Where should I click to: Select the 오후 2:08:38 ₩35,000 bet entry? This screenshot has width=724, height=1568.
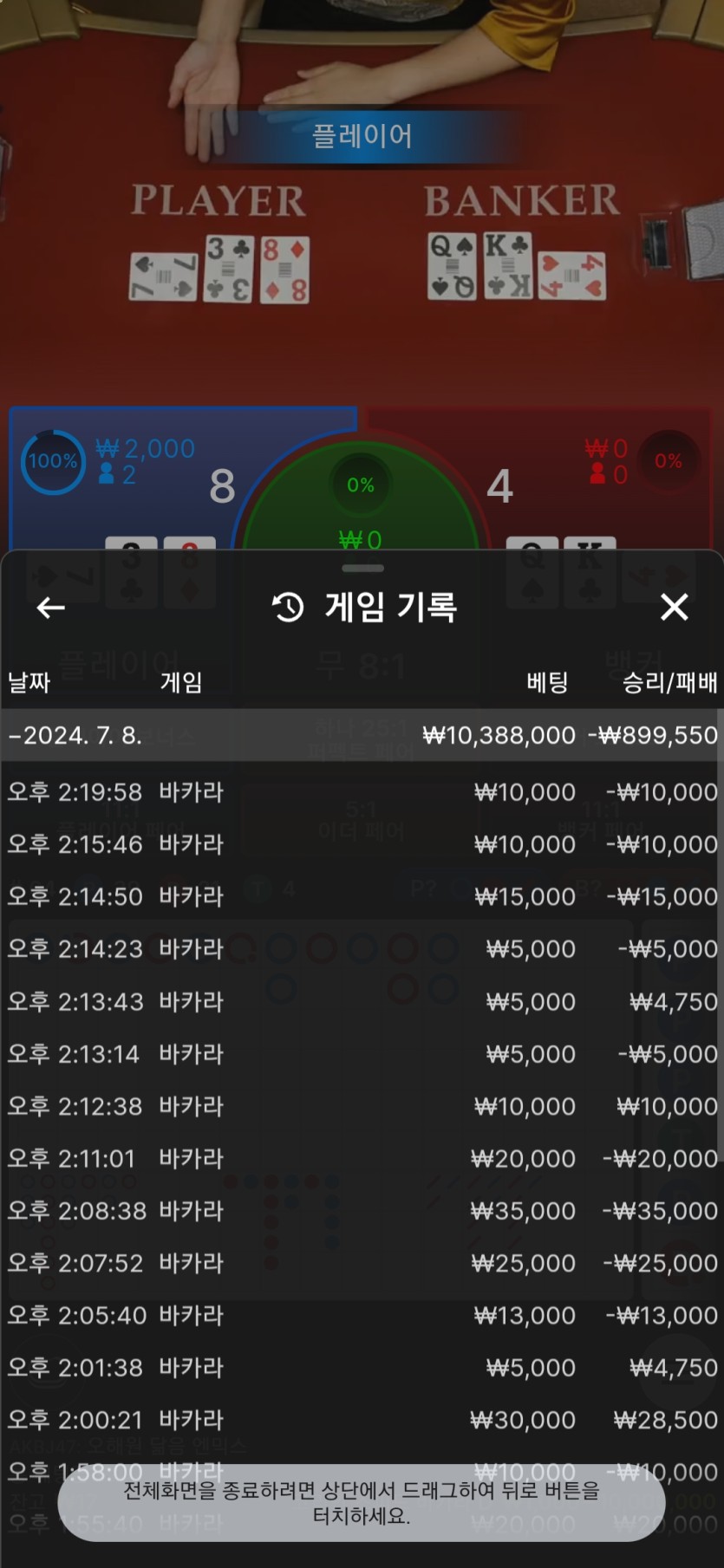(x=362, y=1211)
